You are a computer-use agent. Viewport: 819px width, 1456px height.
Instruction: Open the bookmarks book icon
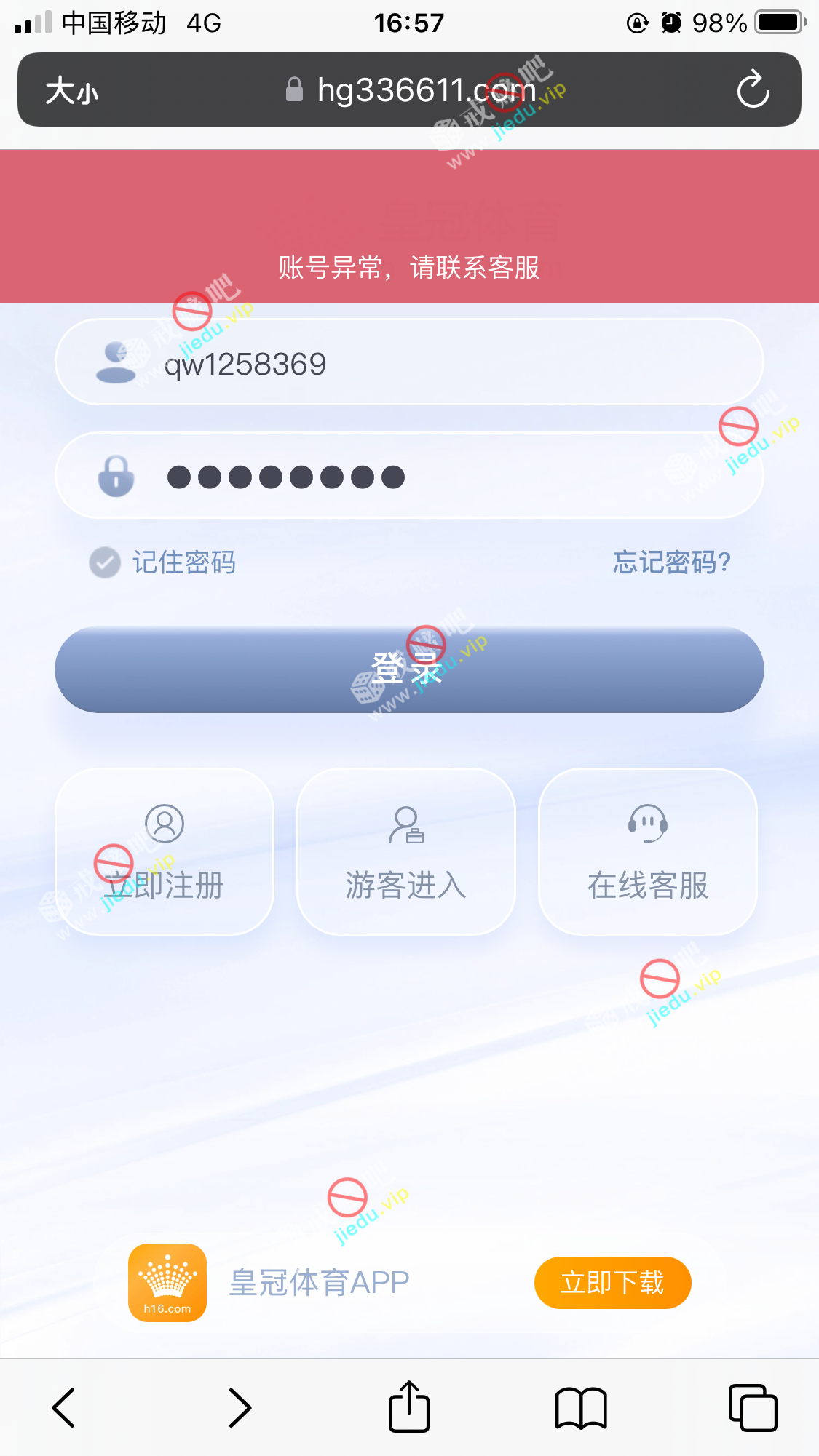tap(580, 1407)
